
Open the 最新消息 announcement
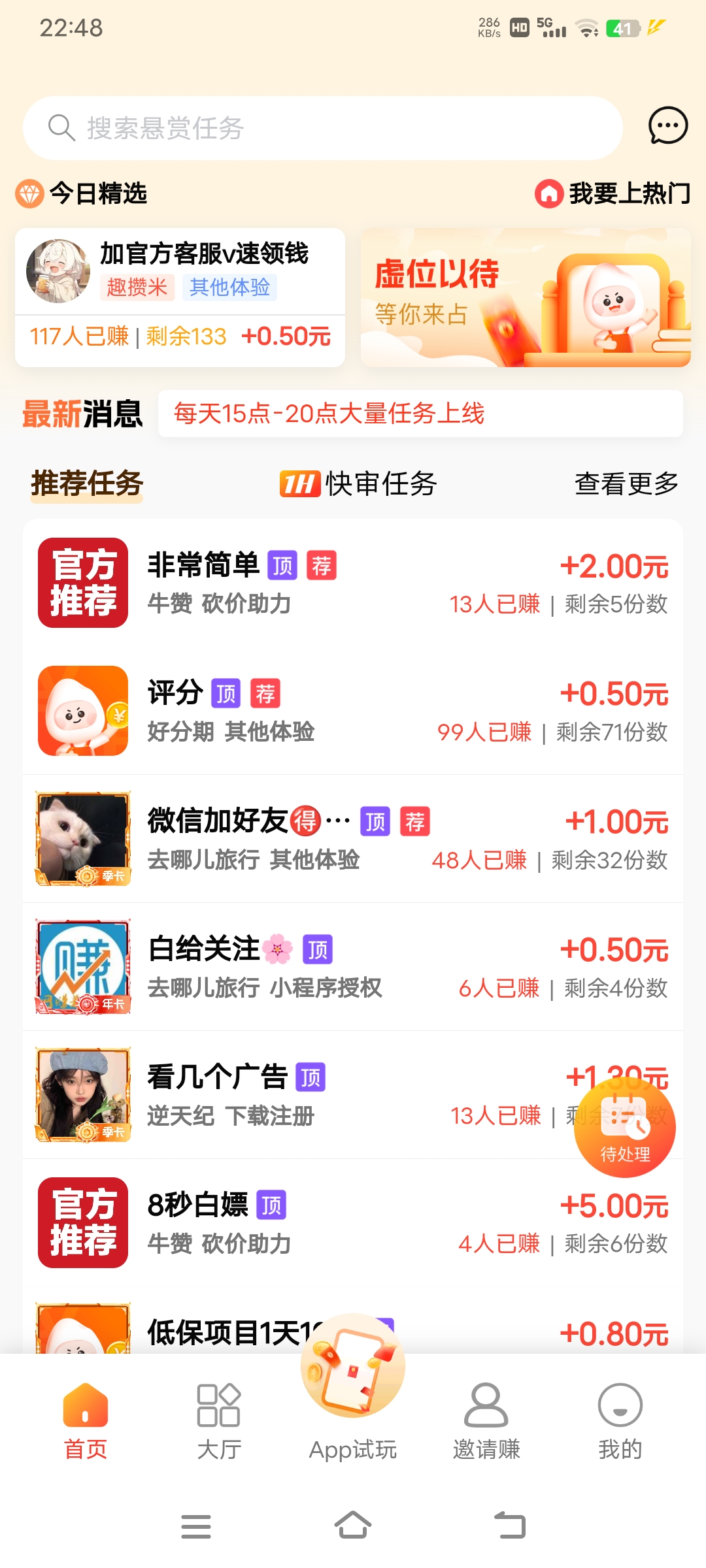click(420, 414)
